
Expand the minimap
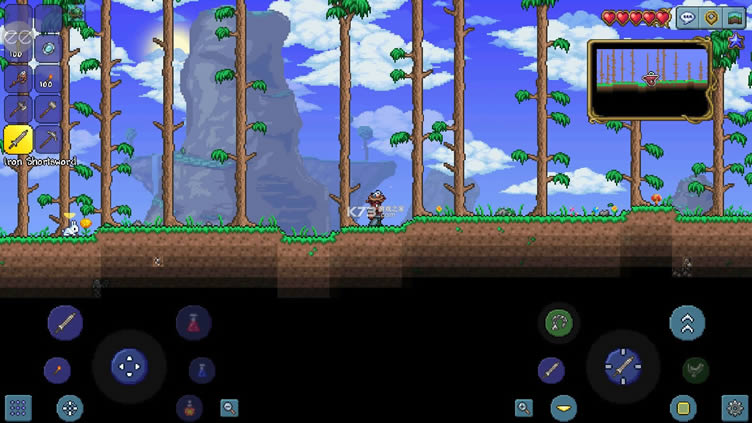pos(648,79)
